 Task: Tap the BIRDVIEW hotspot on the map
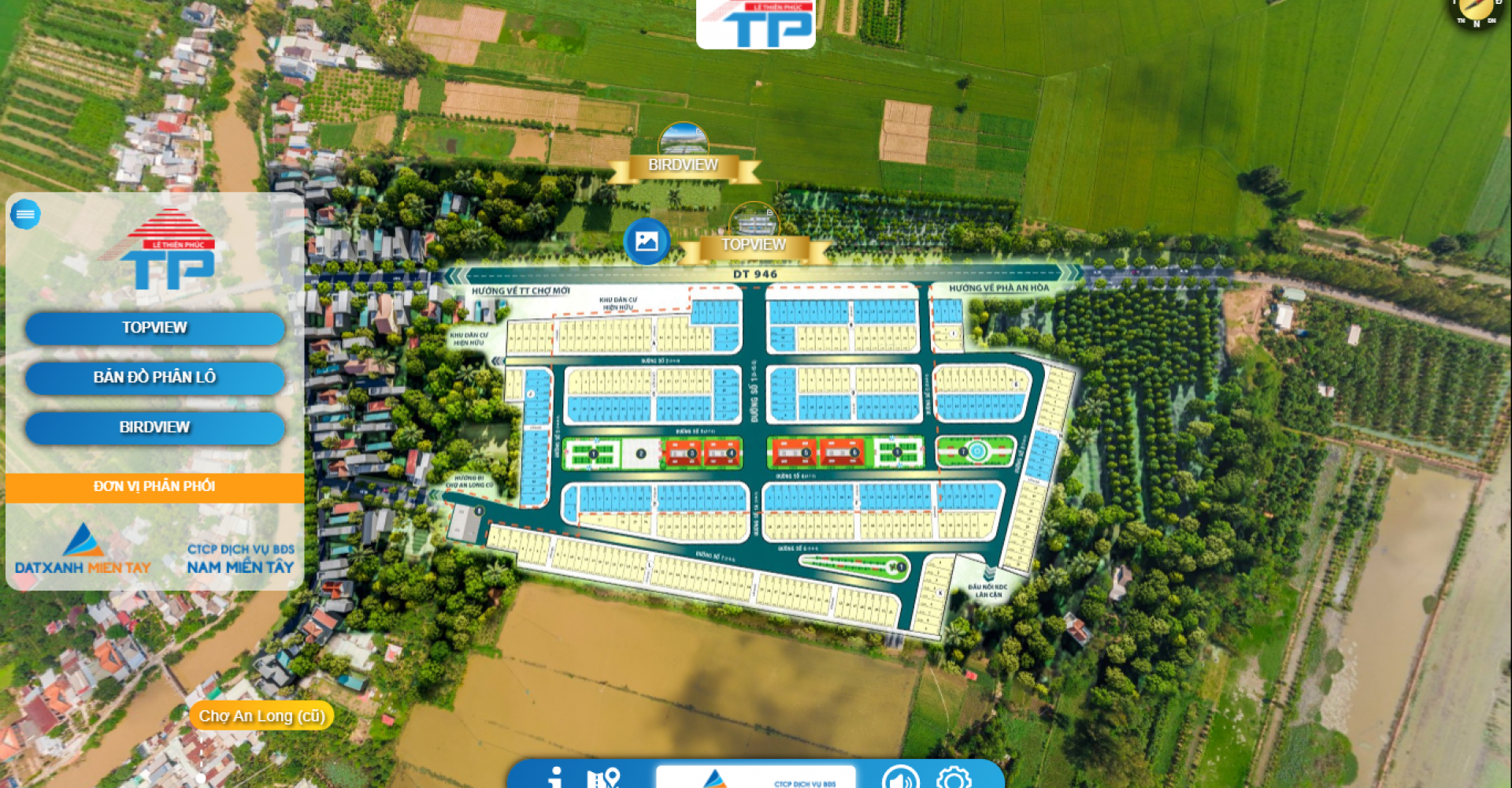(683, 165)
